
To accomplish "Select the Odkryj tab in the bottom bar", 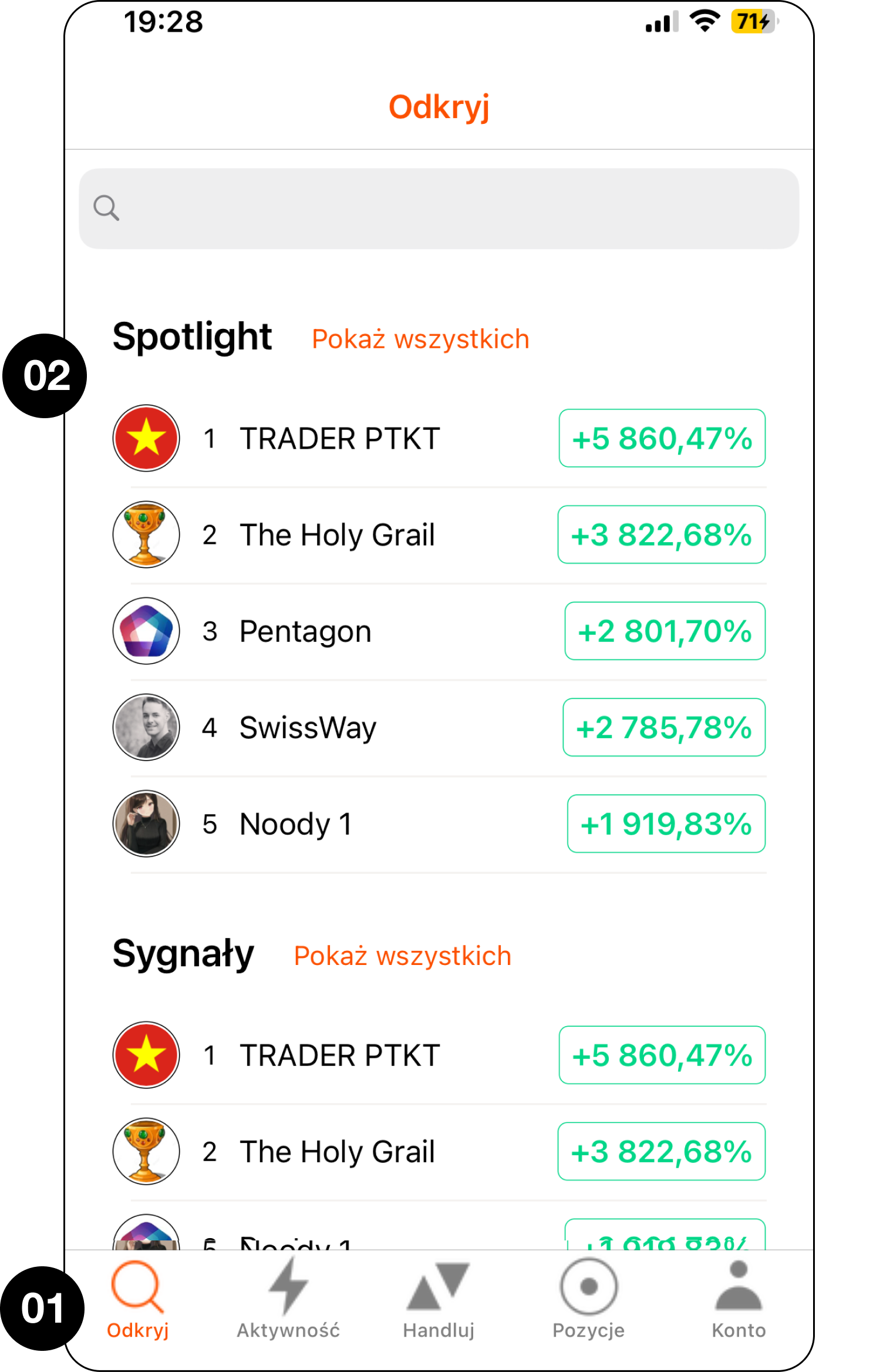I will 137,1299.
